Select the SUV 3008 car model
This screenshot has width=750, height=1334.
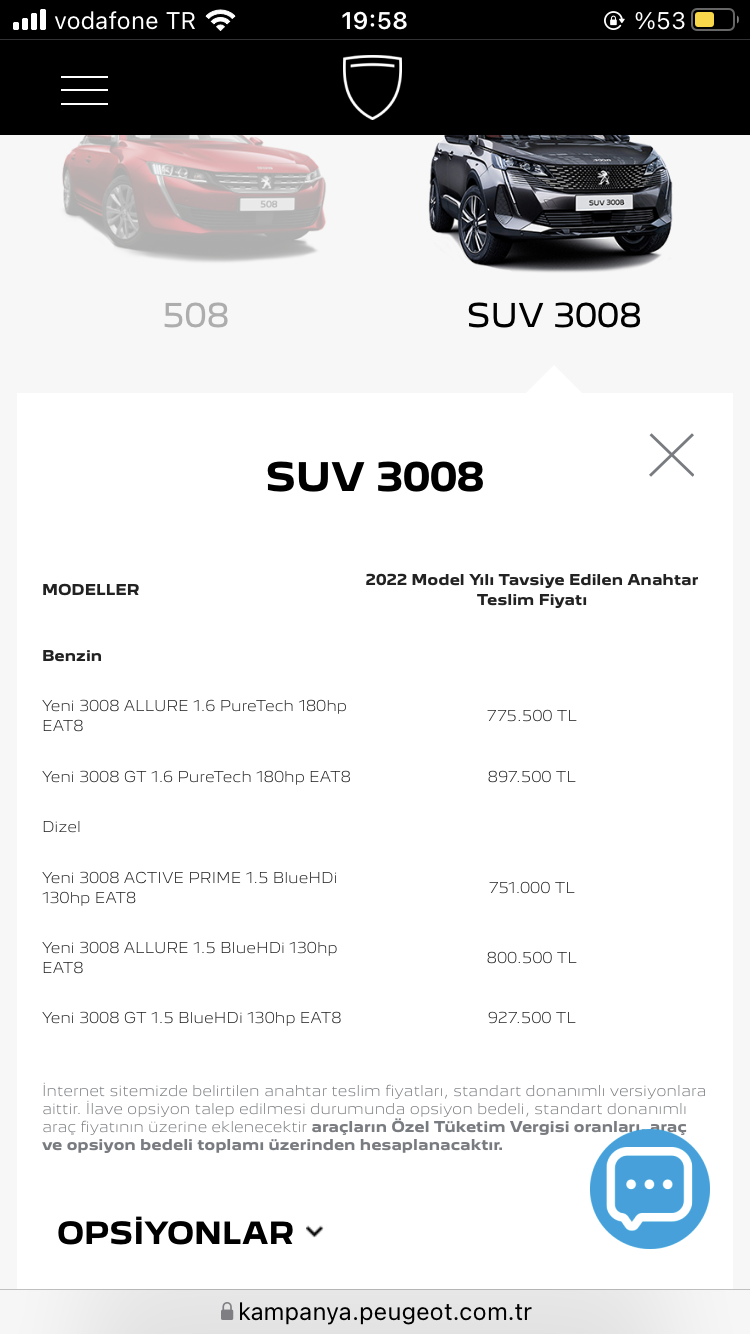click(553, 230)
